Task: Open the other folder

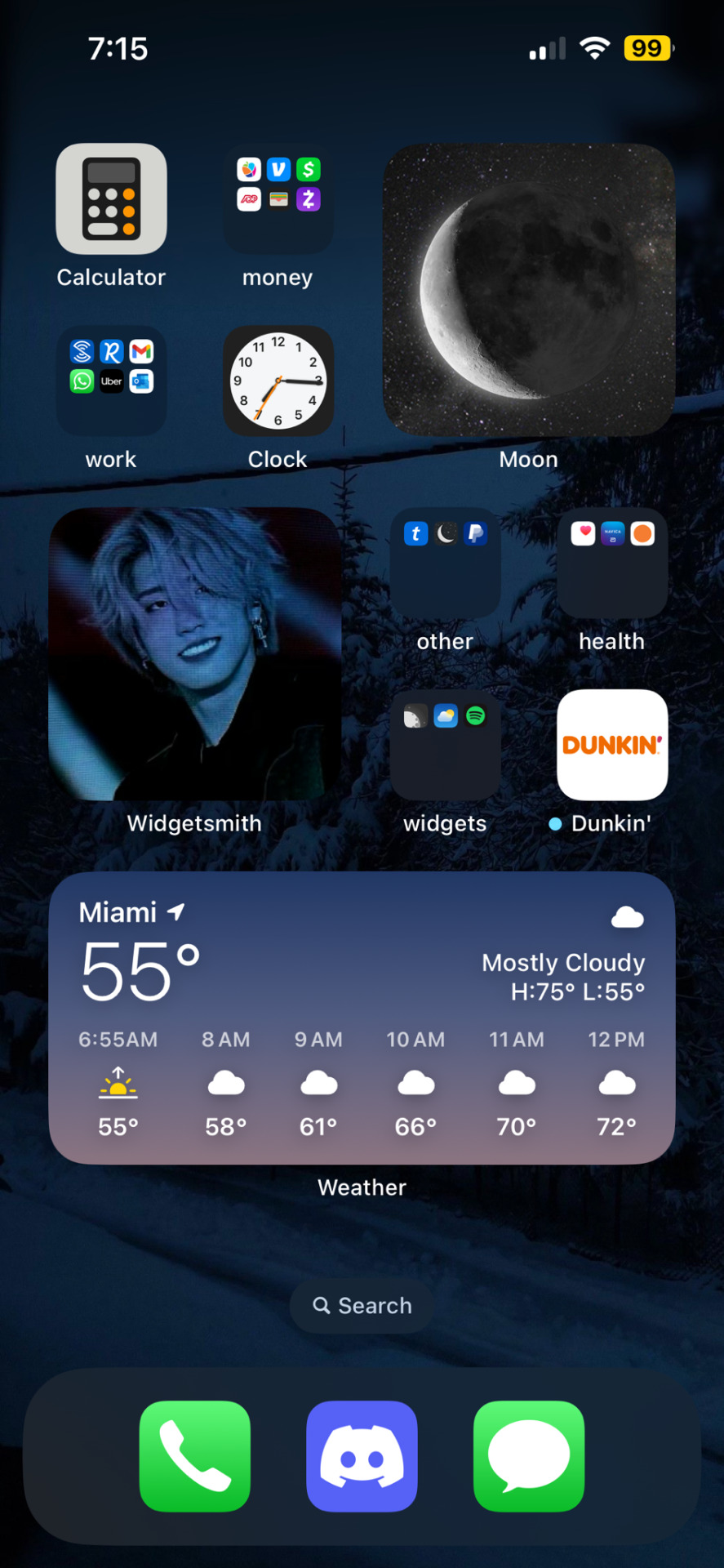Action: click(x=445, y=563)
